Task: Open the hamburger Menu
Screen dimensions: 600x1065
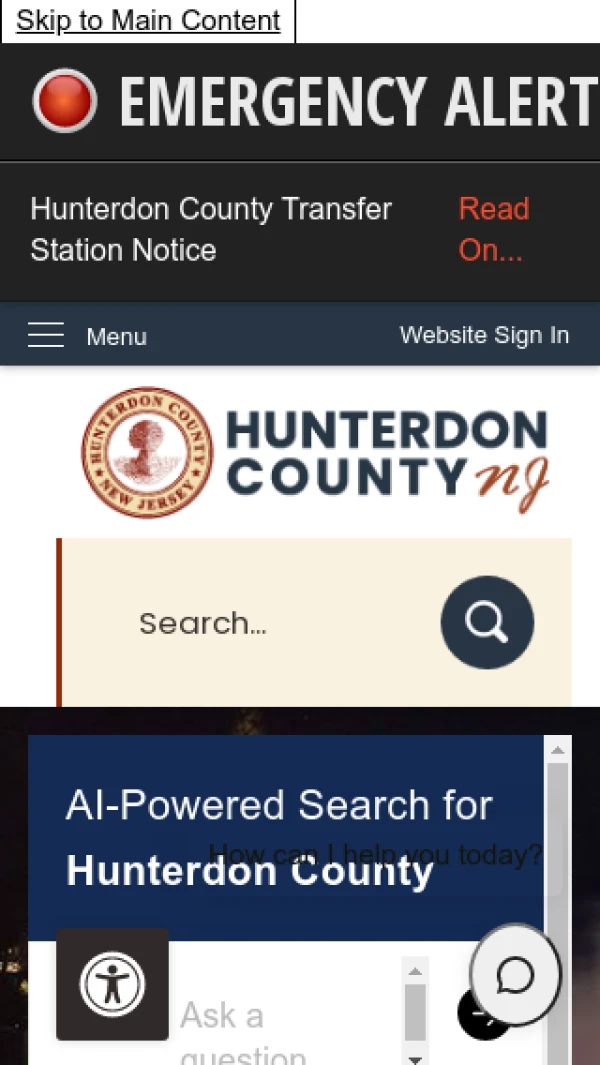Action: [x=87, y=336]
